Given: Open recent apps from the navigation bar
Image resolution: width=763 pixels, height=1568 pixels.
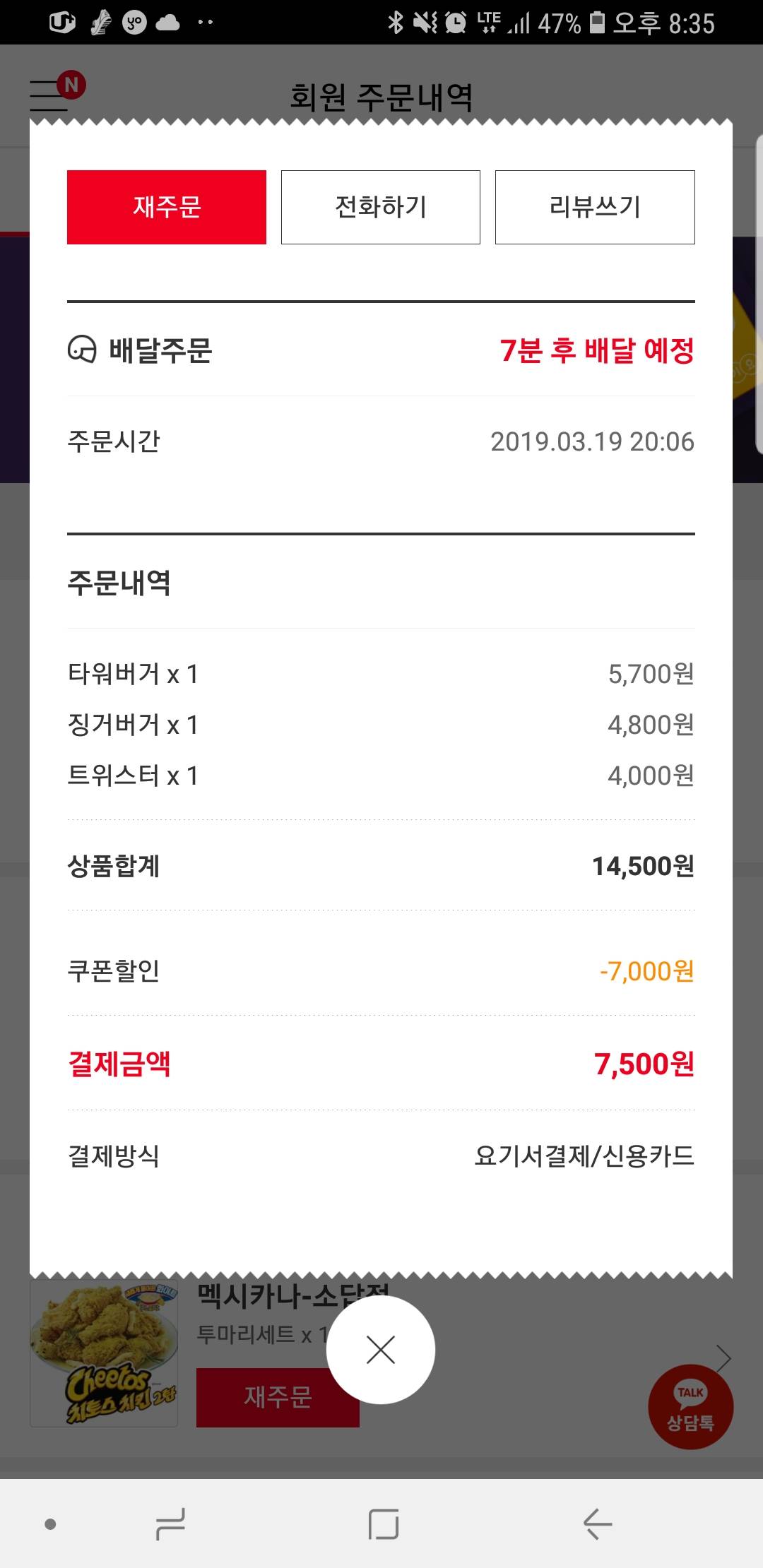Looking at the screenshot, I should coord(170,1524).
